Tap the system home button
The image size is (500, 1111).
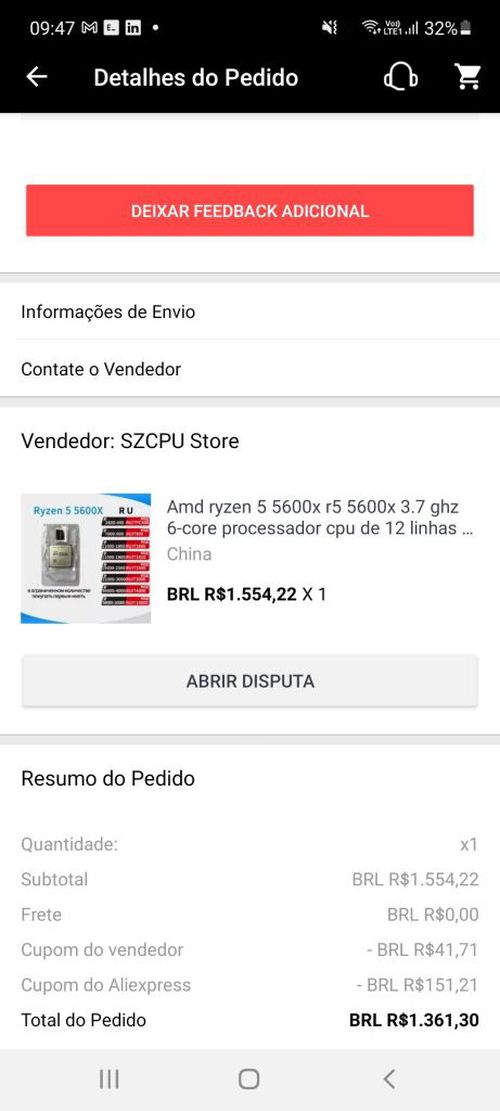pos(249,1079)
